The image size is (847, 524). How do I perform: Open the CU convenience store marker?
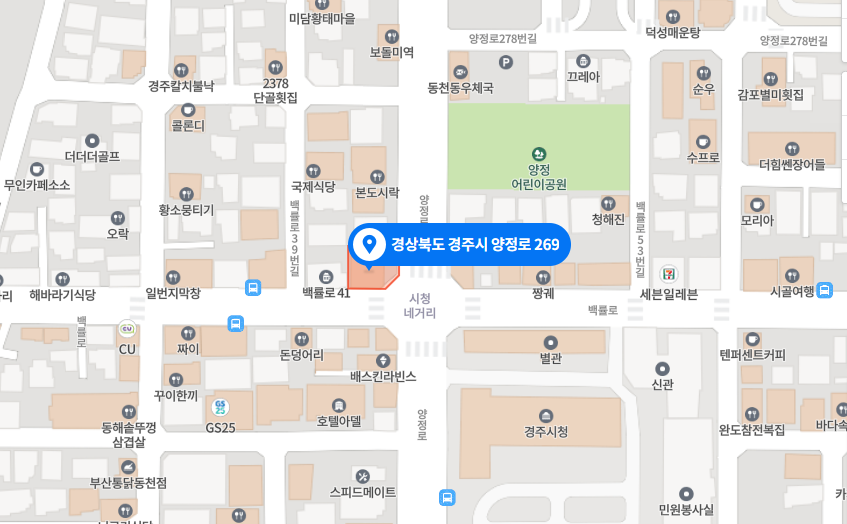[x=127, y=328]
